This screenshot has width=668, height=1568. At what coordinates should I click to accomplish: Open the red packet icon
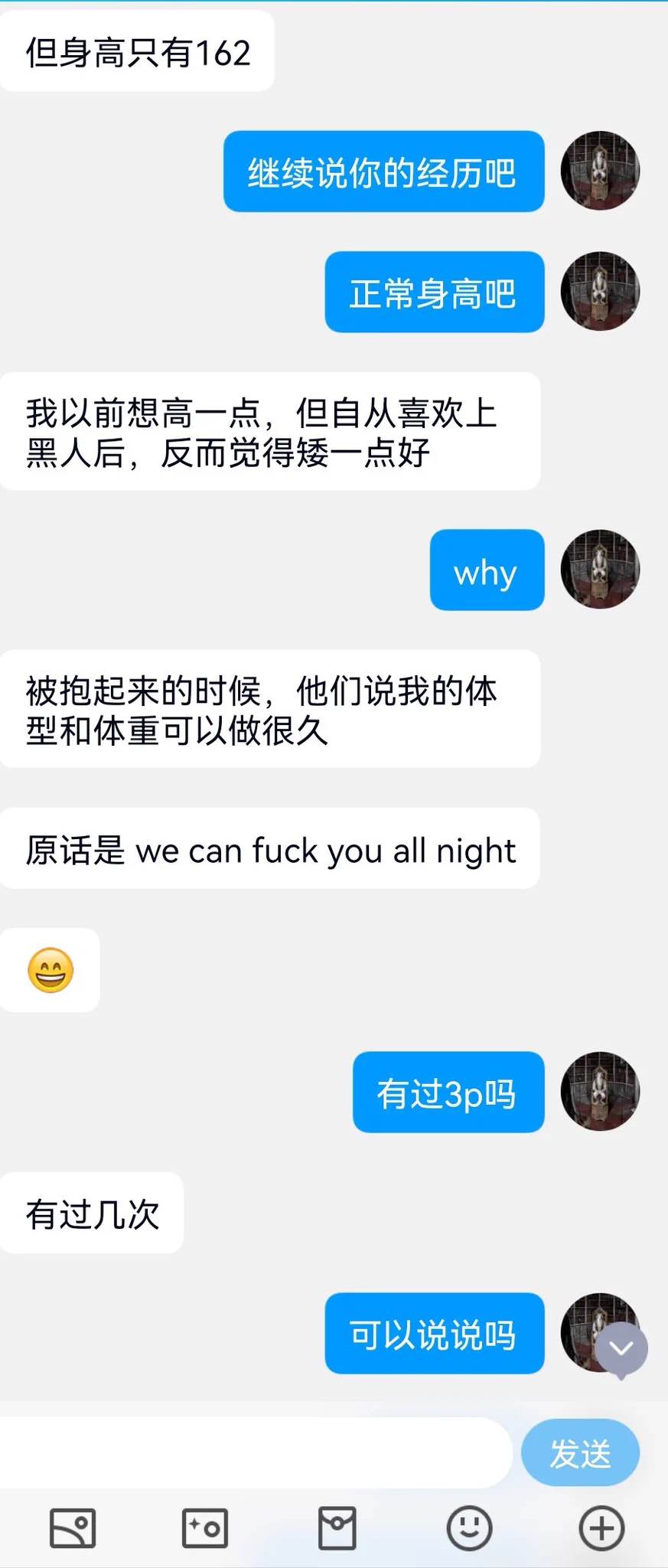(337, 1528)
